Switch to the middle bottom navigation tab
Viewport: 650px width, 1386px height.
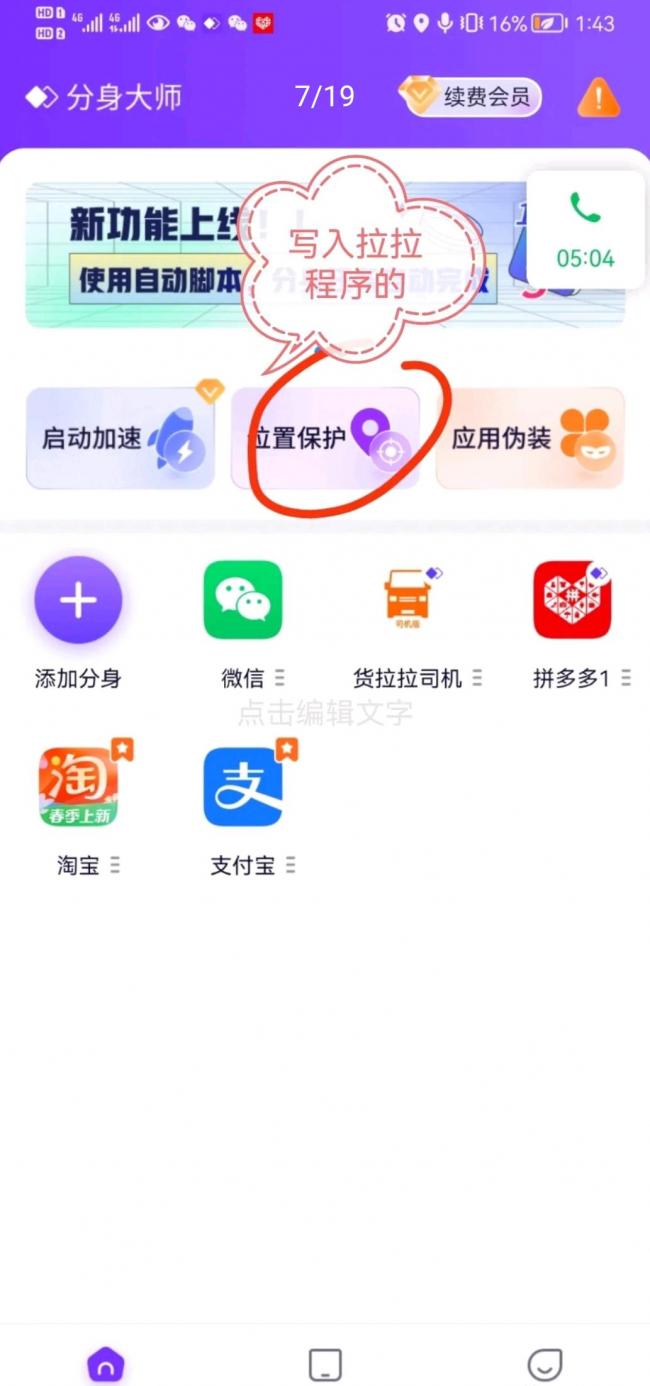(x=325, y=1364)
